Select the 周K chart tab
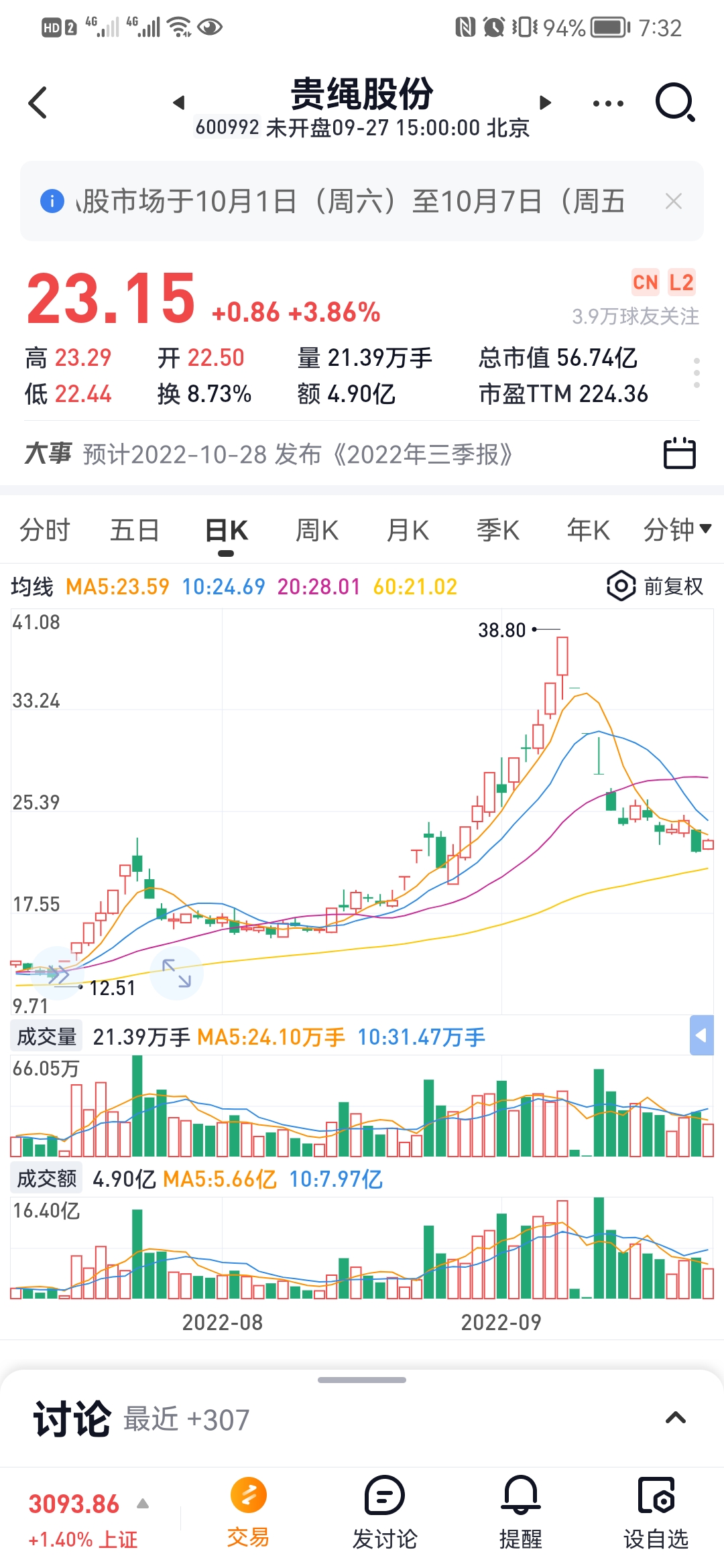The height and width of the screenshot is (1568, 724). click(316, 530)
